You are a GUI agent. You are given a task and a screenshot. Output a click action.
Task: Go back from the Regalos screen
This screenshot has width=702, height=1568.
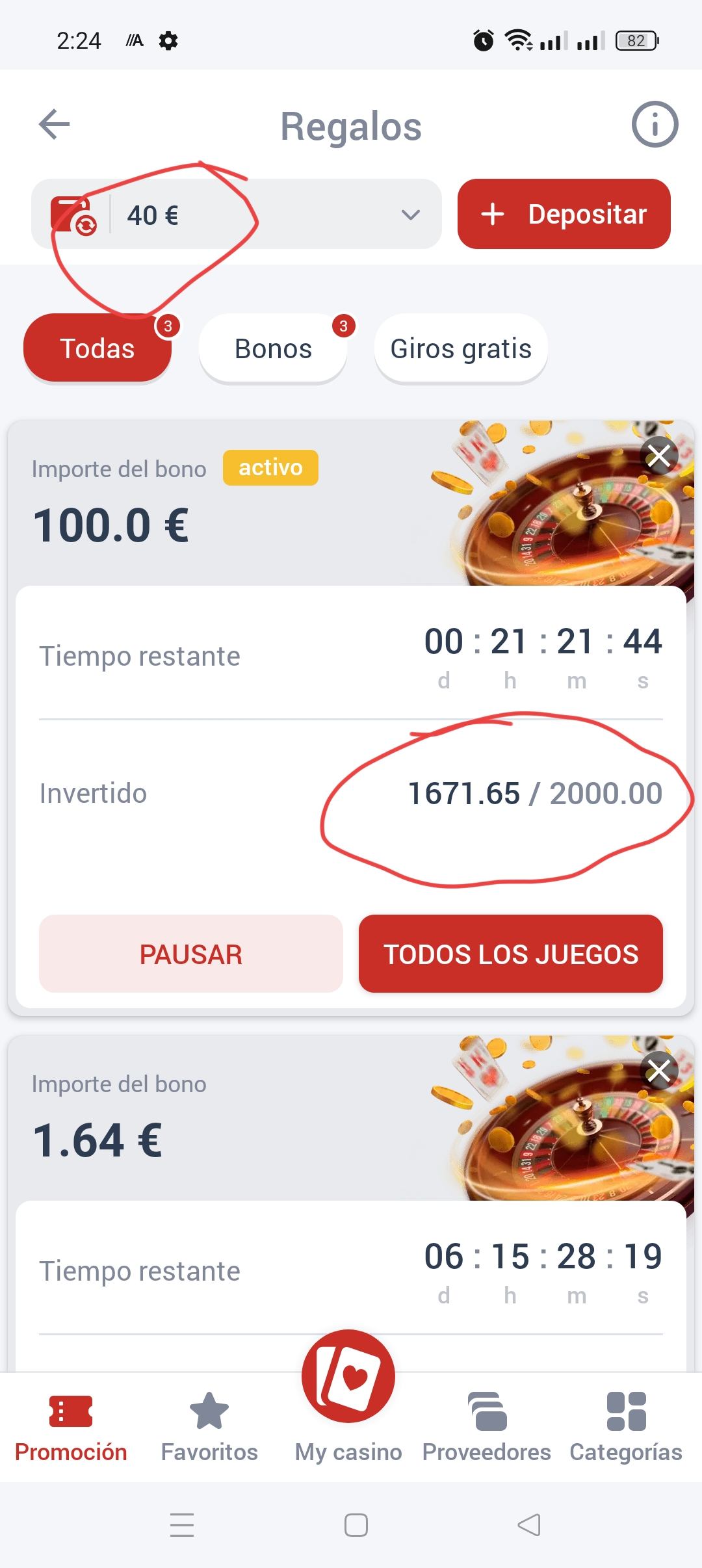pyautogui.click(x=54, y=124)
